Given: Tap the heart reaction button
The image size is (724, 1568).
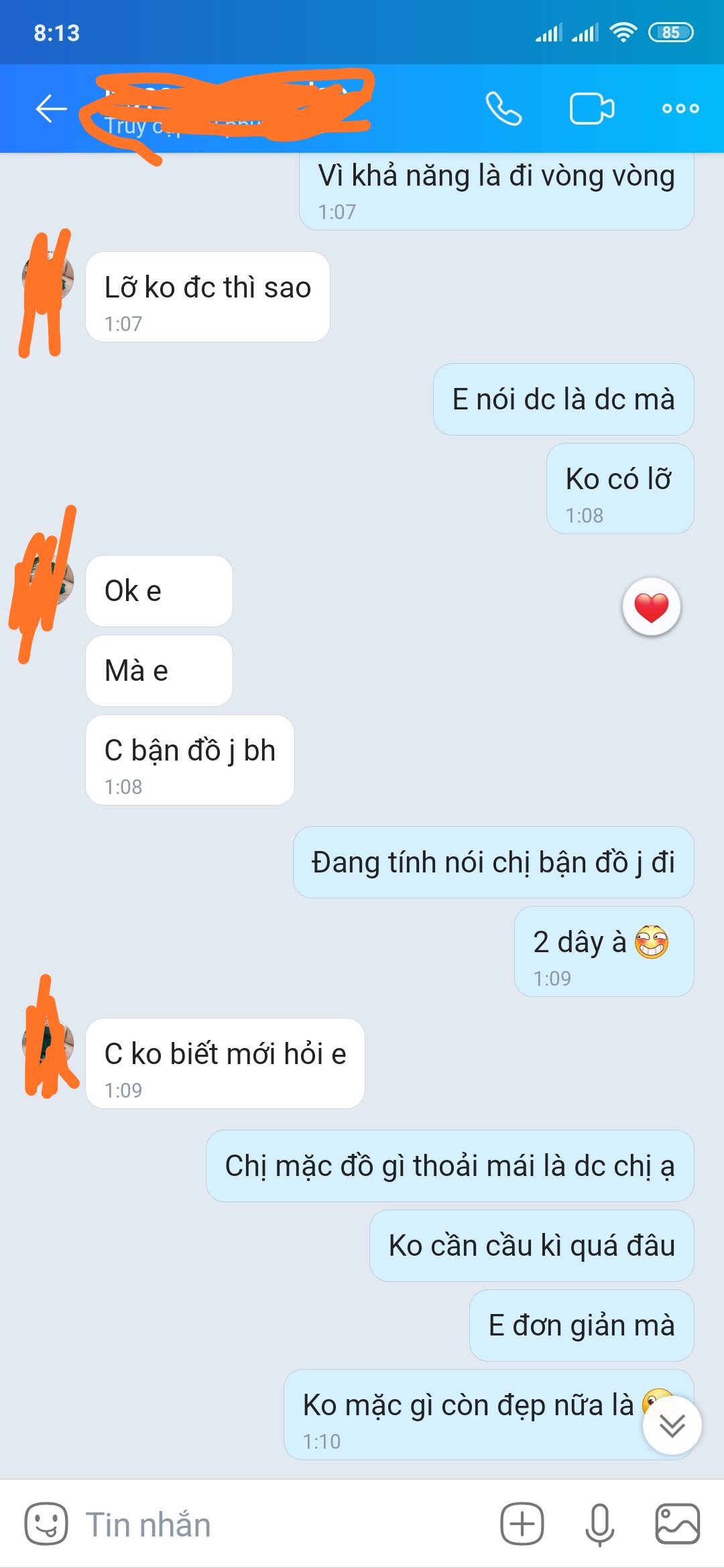Looking at the screenshot, I should [x=651, y=607].
